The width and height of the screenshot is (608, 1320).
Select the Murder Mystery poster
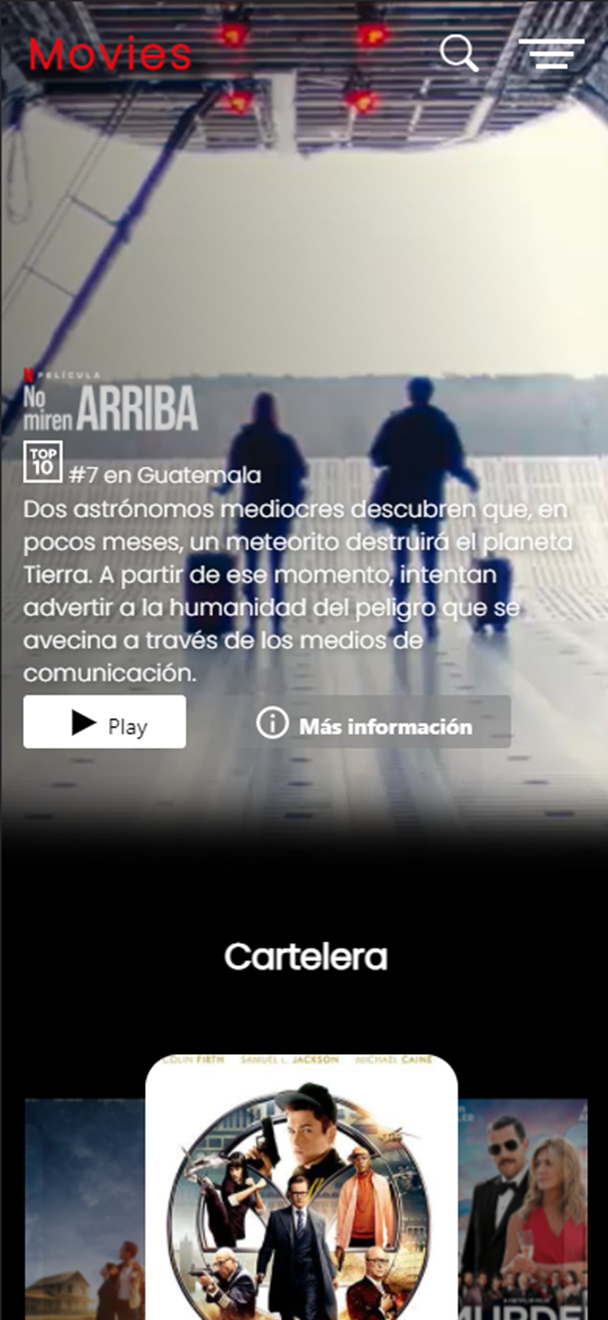point(523,1209)
